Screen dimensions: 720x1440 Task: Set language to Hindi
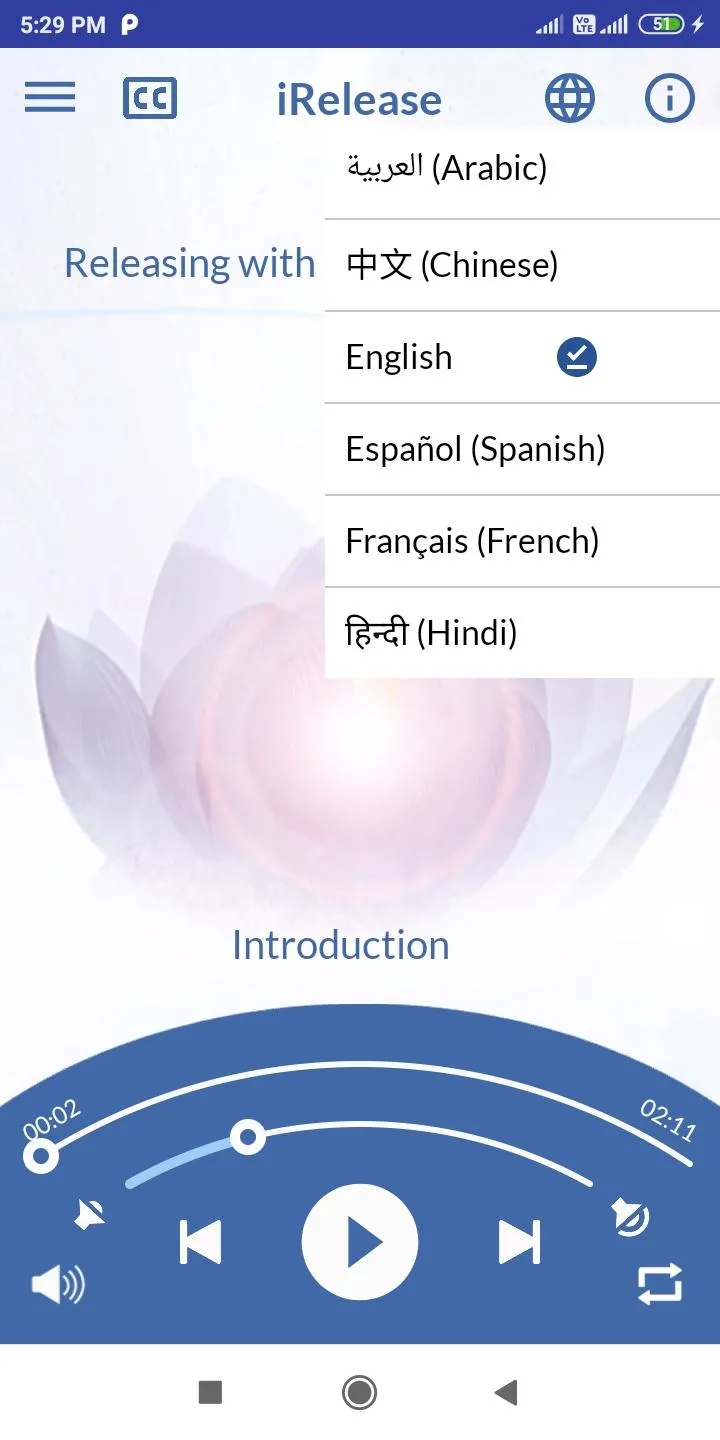coord(521,633)
